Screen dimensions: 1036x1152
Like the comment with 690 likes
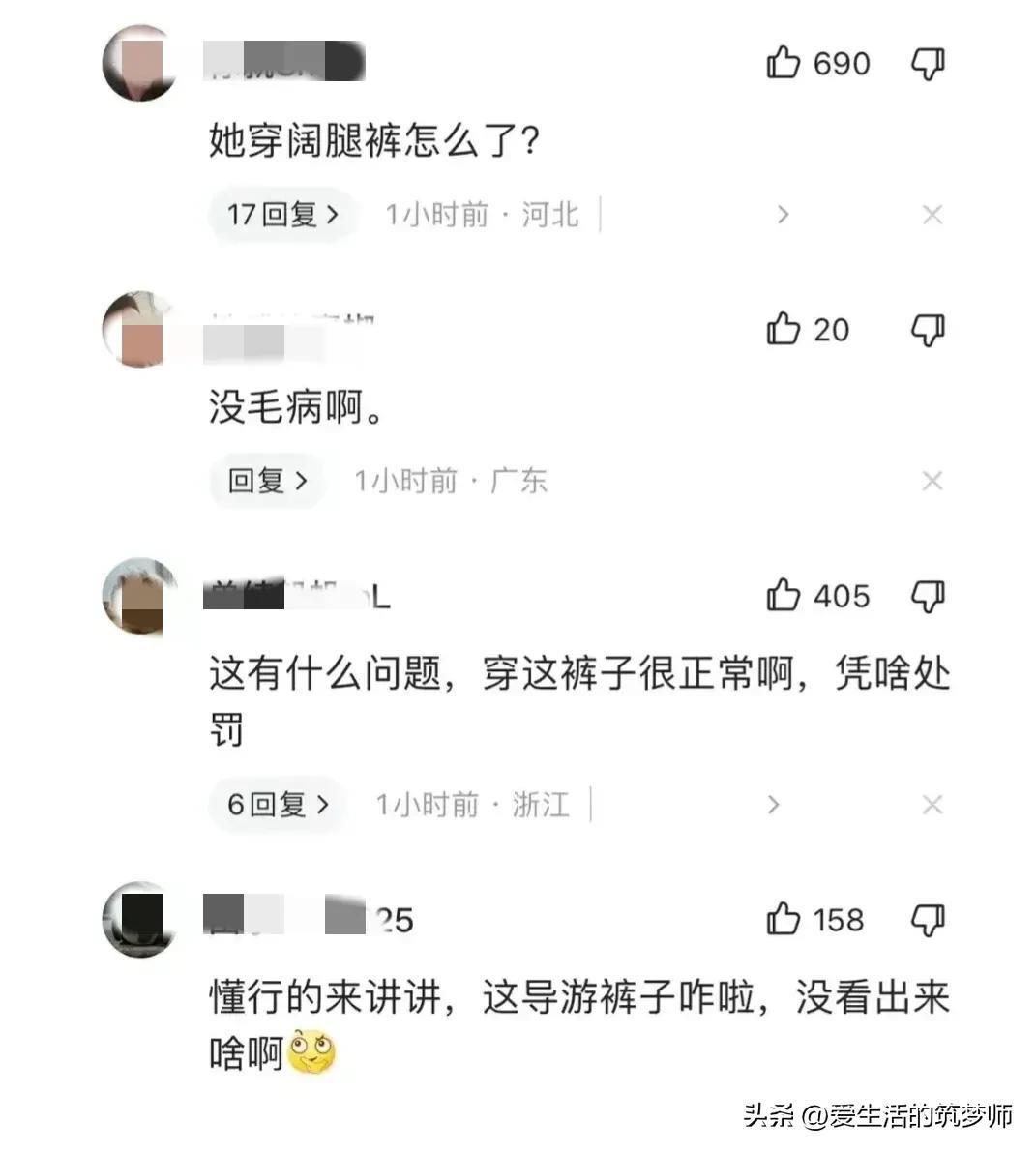tap(784, 64)
